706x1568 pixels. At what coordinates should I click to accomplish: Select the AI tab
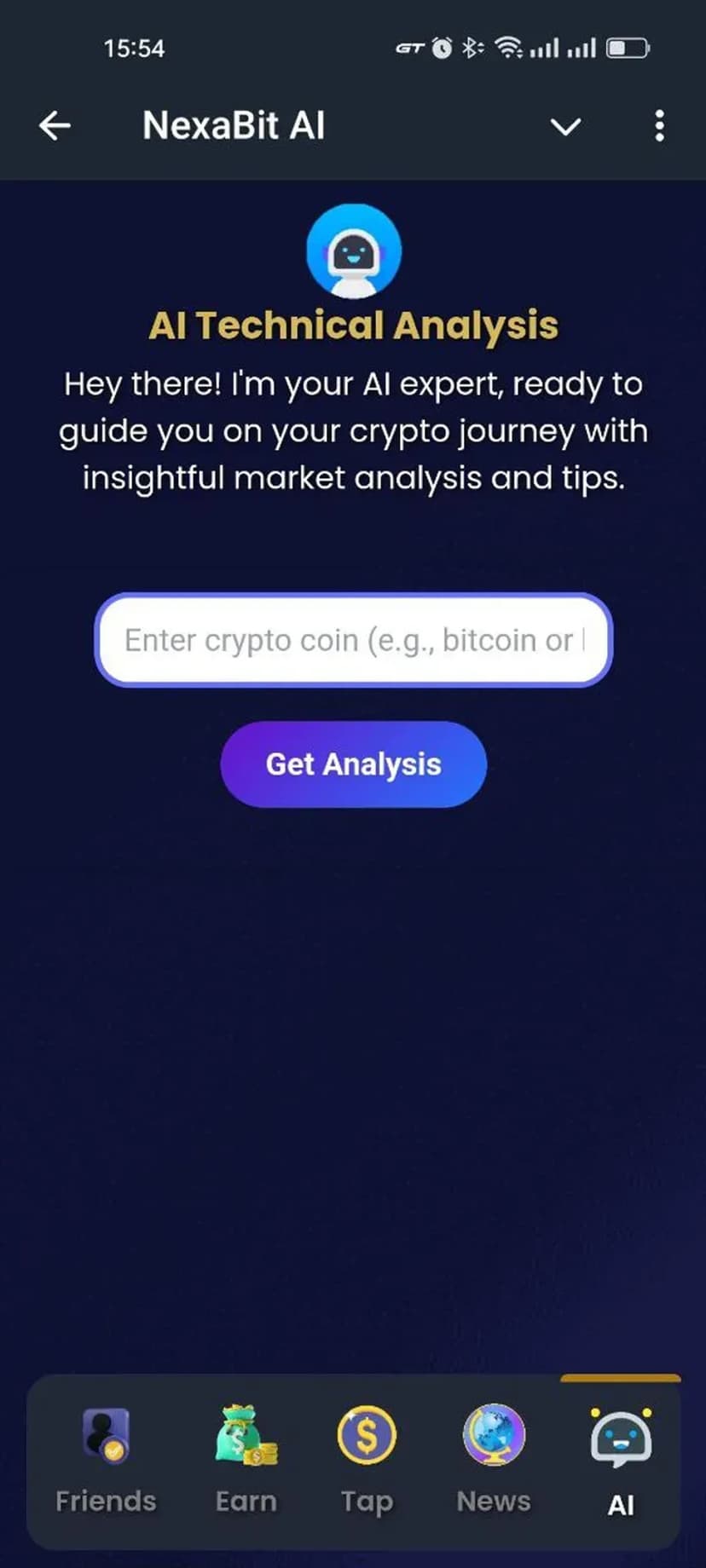[x=621, y=1461]
